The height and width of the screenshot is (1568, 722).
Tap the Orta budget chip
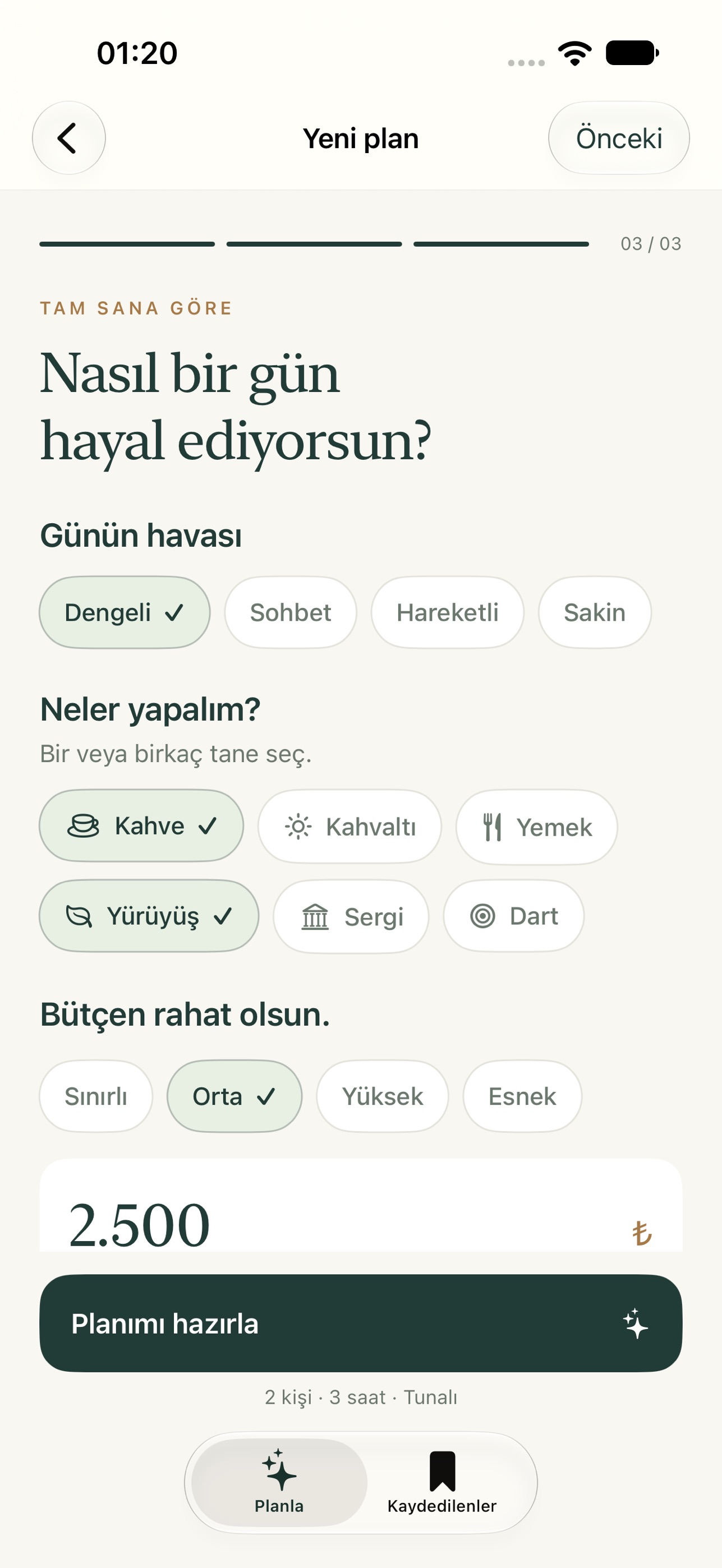pos(234,1096)
